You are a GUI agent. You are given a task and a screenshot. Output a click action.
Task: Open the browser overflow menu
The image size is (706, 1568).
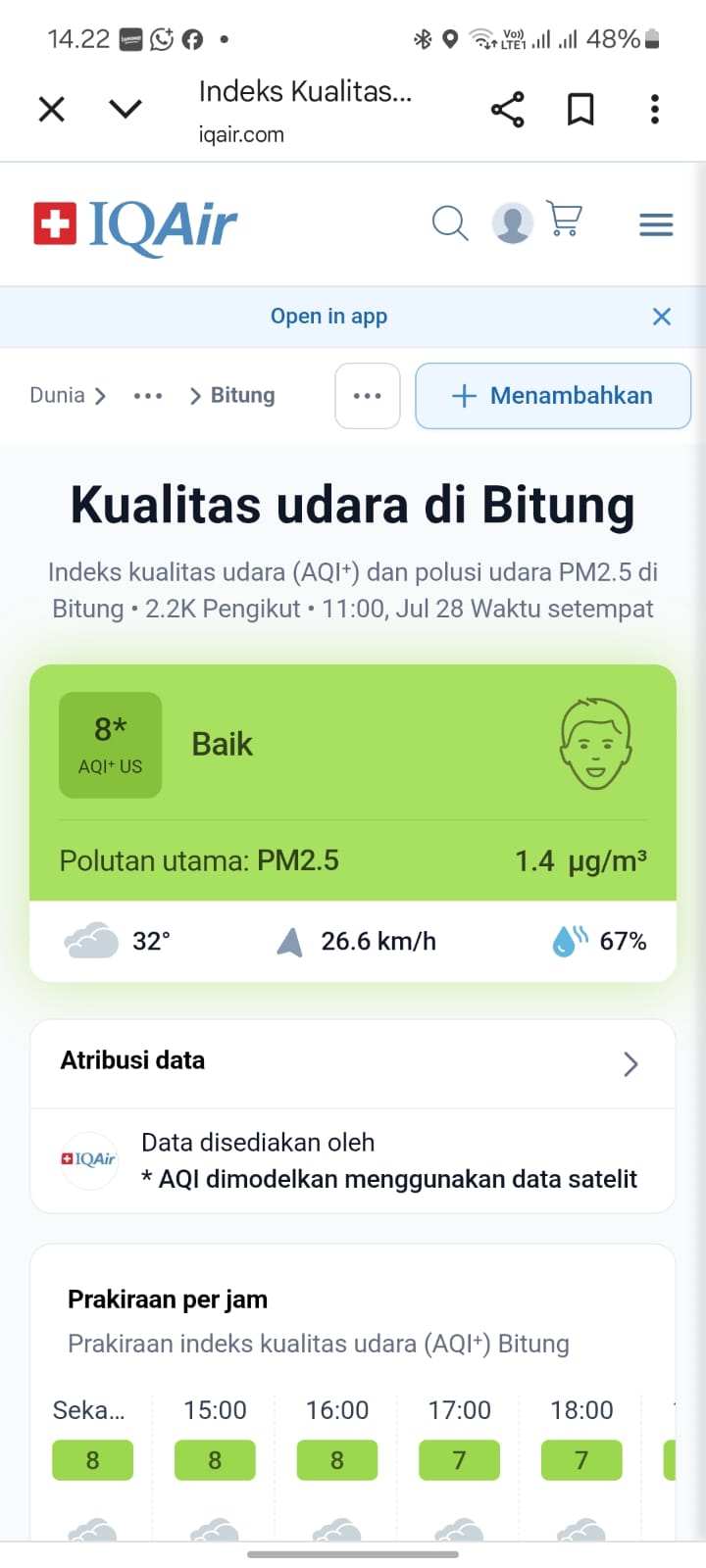point(655,109)
